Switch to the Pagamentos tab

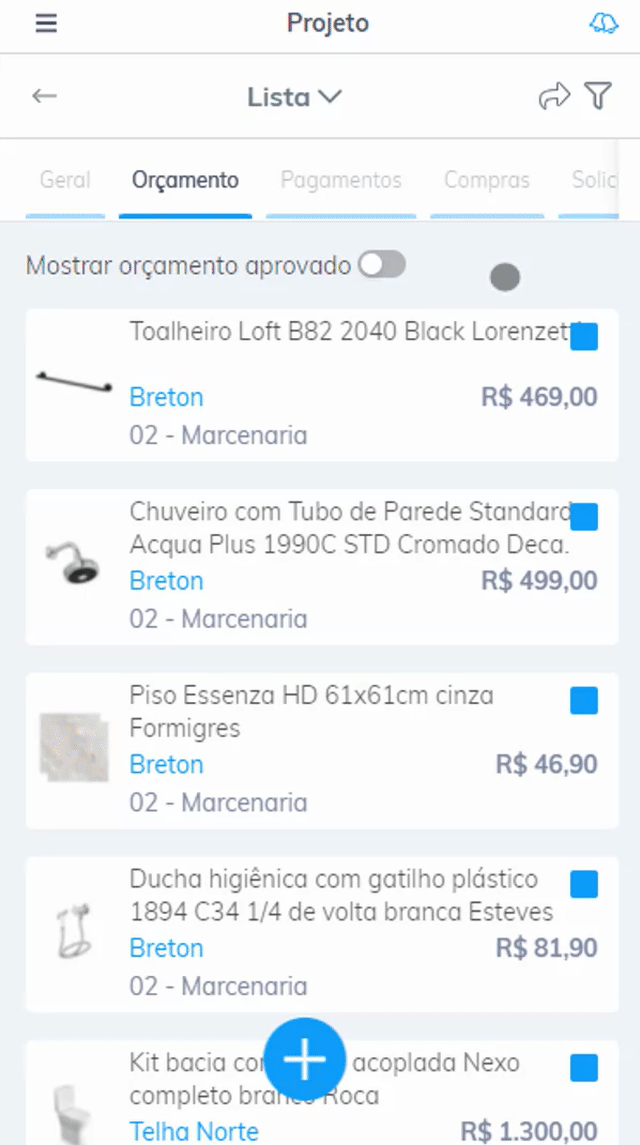(340, 180)
